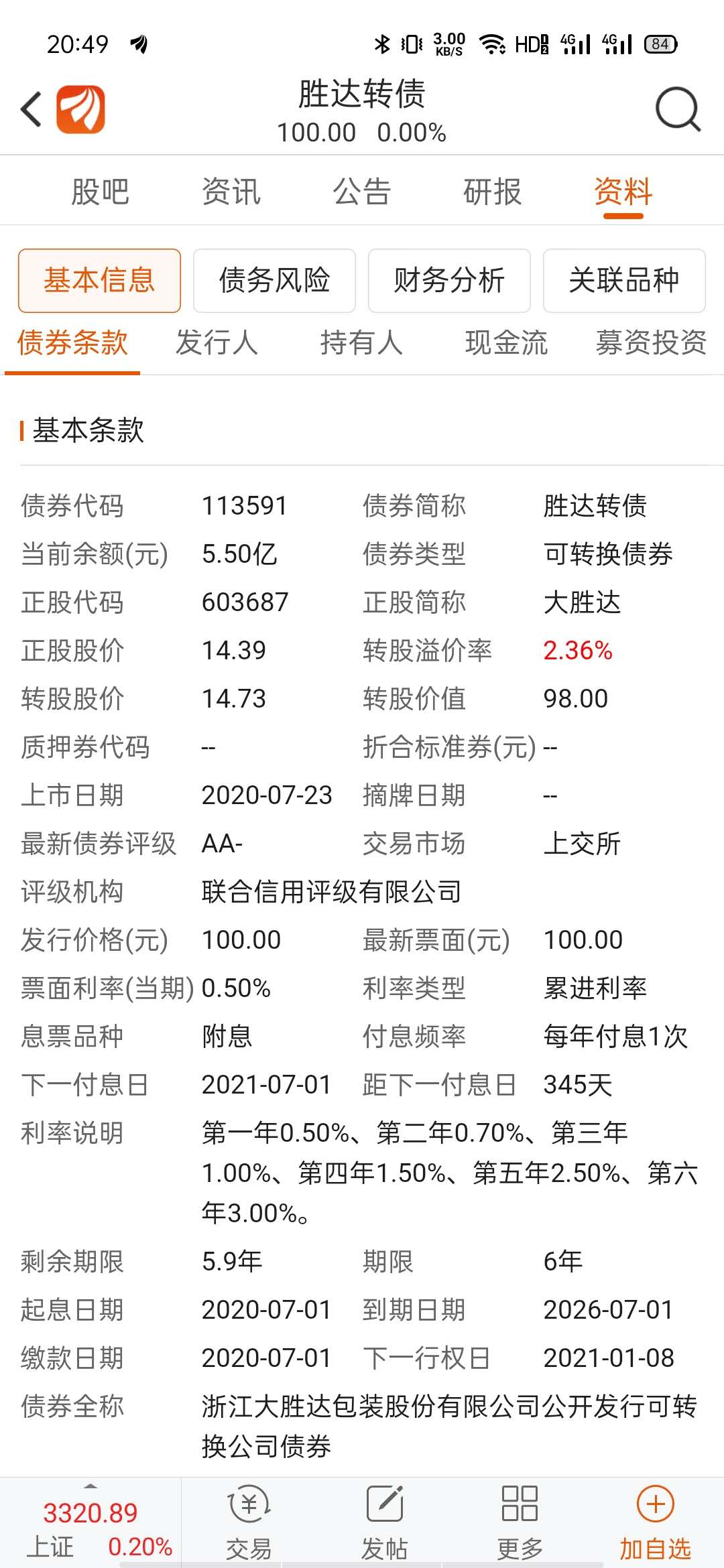Open the 公告 tab
724x1568 pixels.
(x=361, y=192)
